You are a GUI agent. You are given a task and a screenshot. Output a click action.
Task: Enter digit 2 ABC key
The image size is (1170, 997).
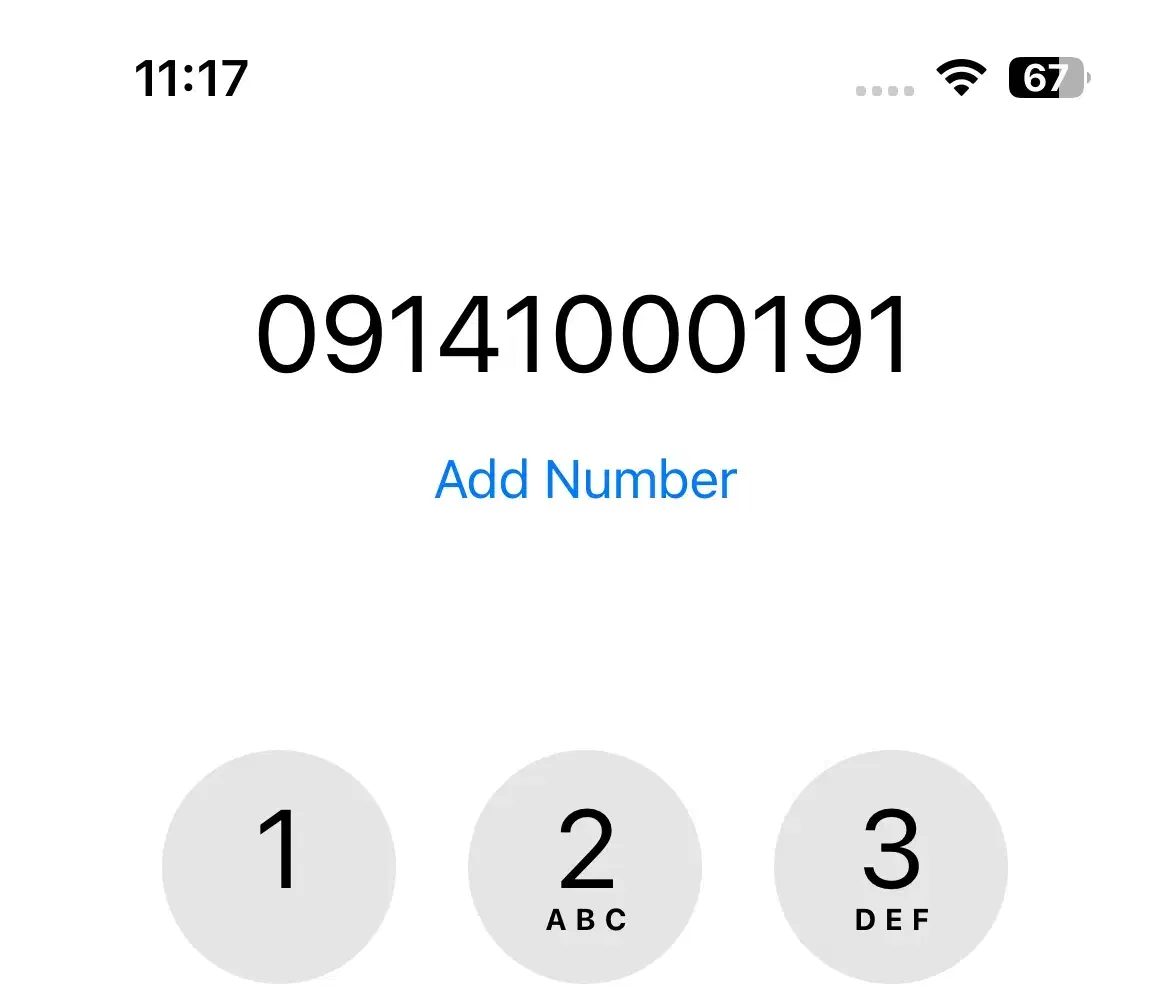pyautogui.click(x=585, y=867)
